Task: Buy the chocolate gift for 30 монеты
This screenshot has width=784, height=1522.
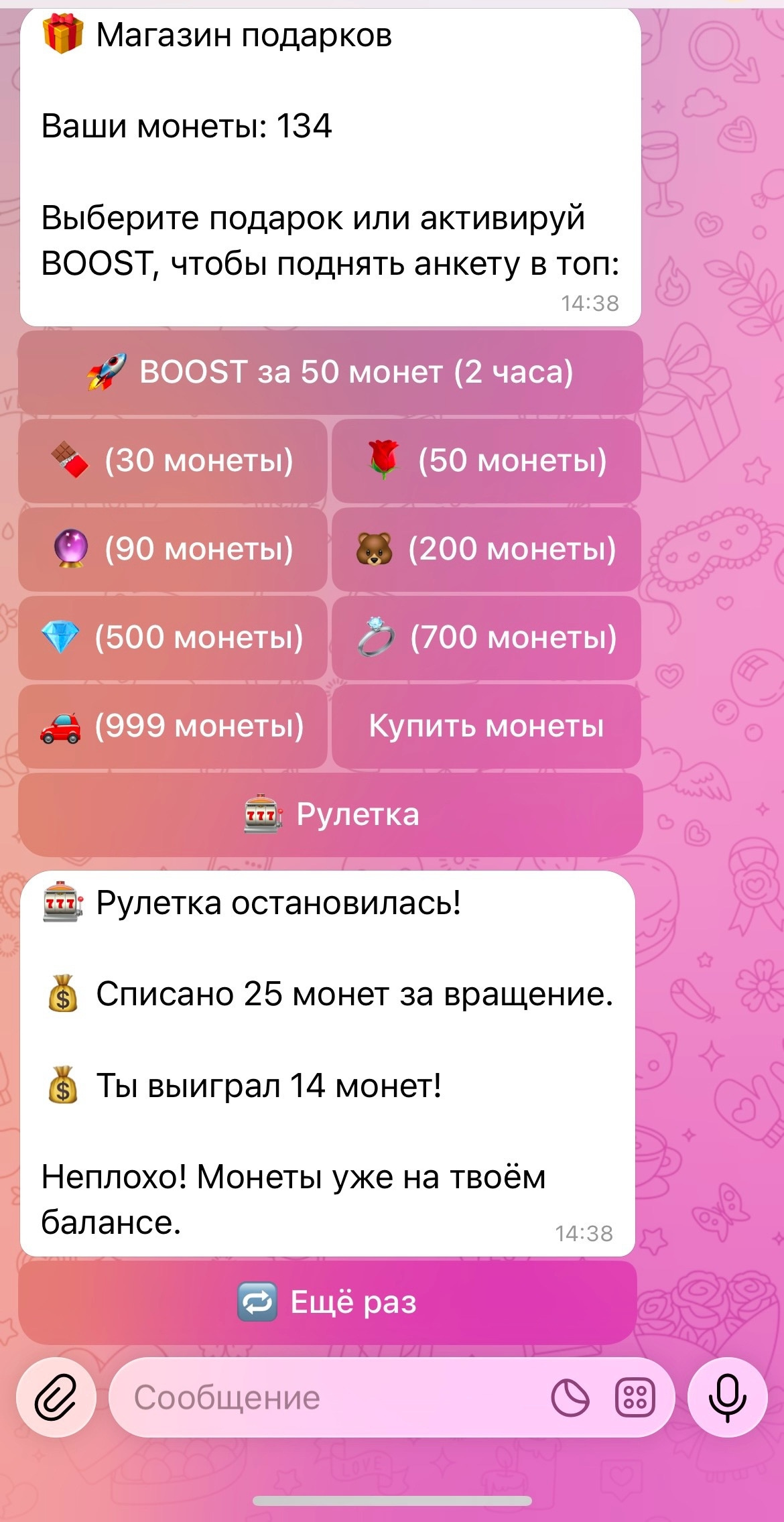Action: (173, 460)
